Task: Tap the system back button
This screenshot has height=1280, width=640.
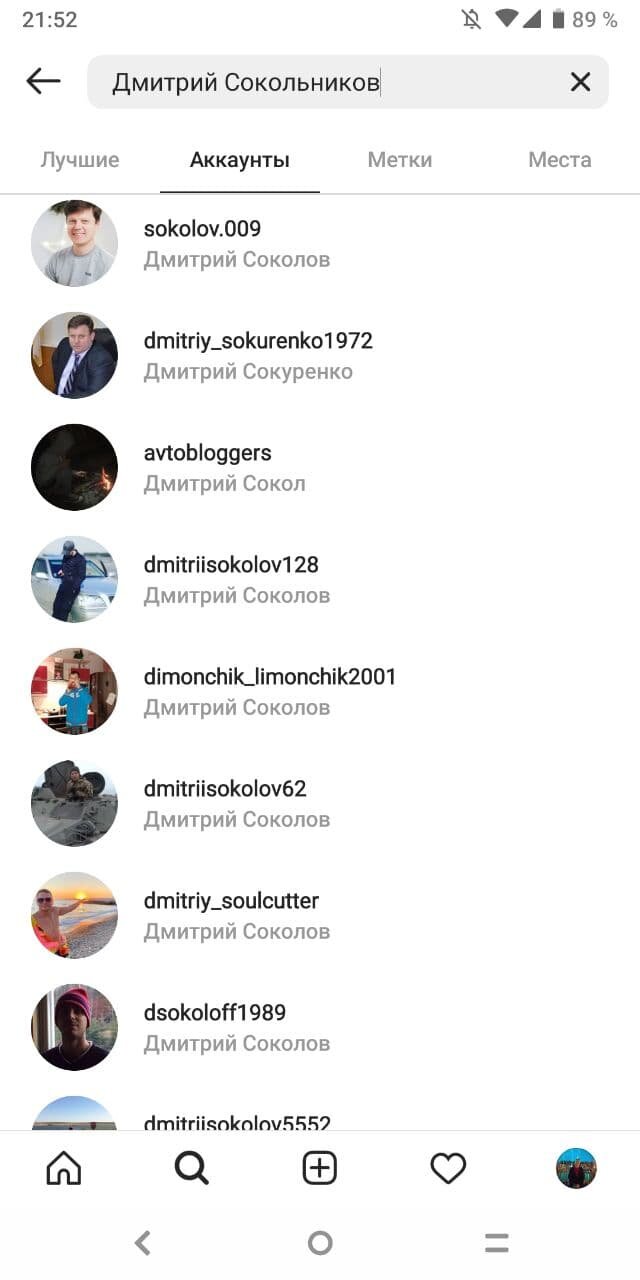Action: [x=143, y=1243]
